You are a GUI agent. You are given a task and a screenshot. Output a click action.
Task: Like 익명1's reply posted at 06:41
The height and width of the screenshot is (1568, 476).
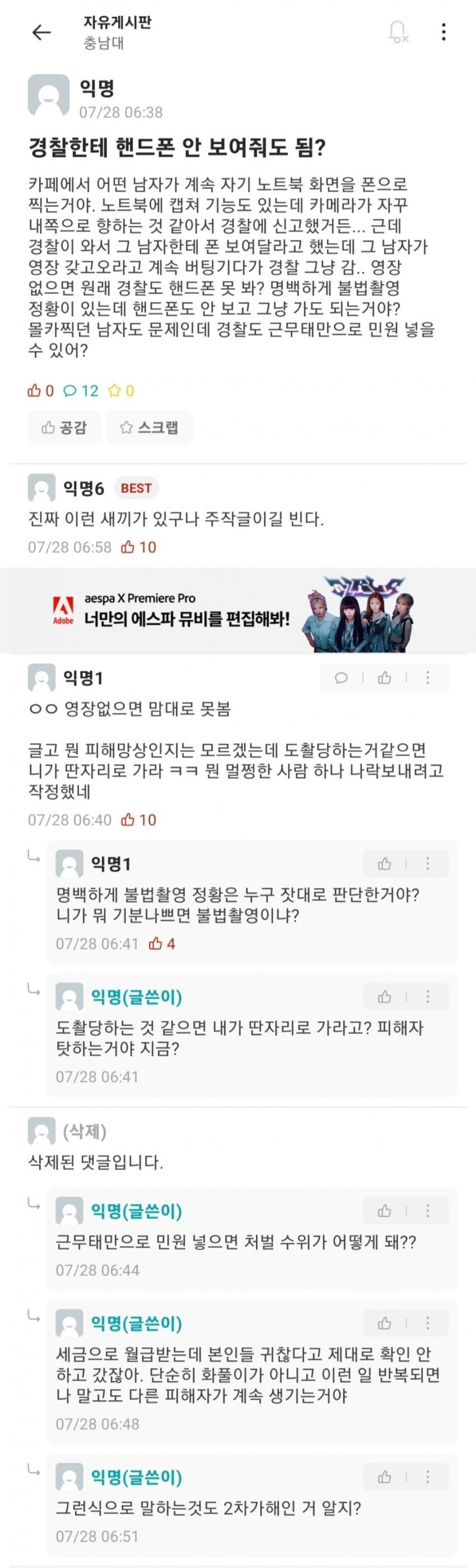[384, 864]
